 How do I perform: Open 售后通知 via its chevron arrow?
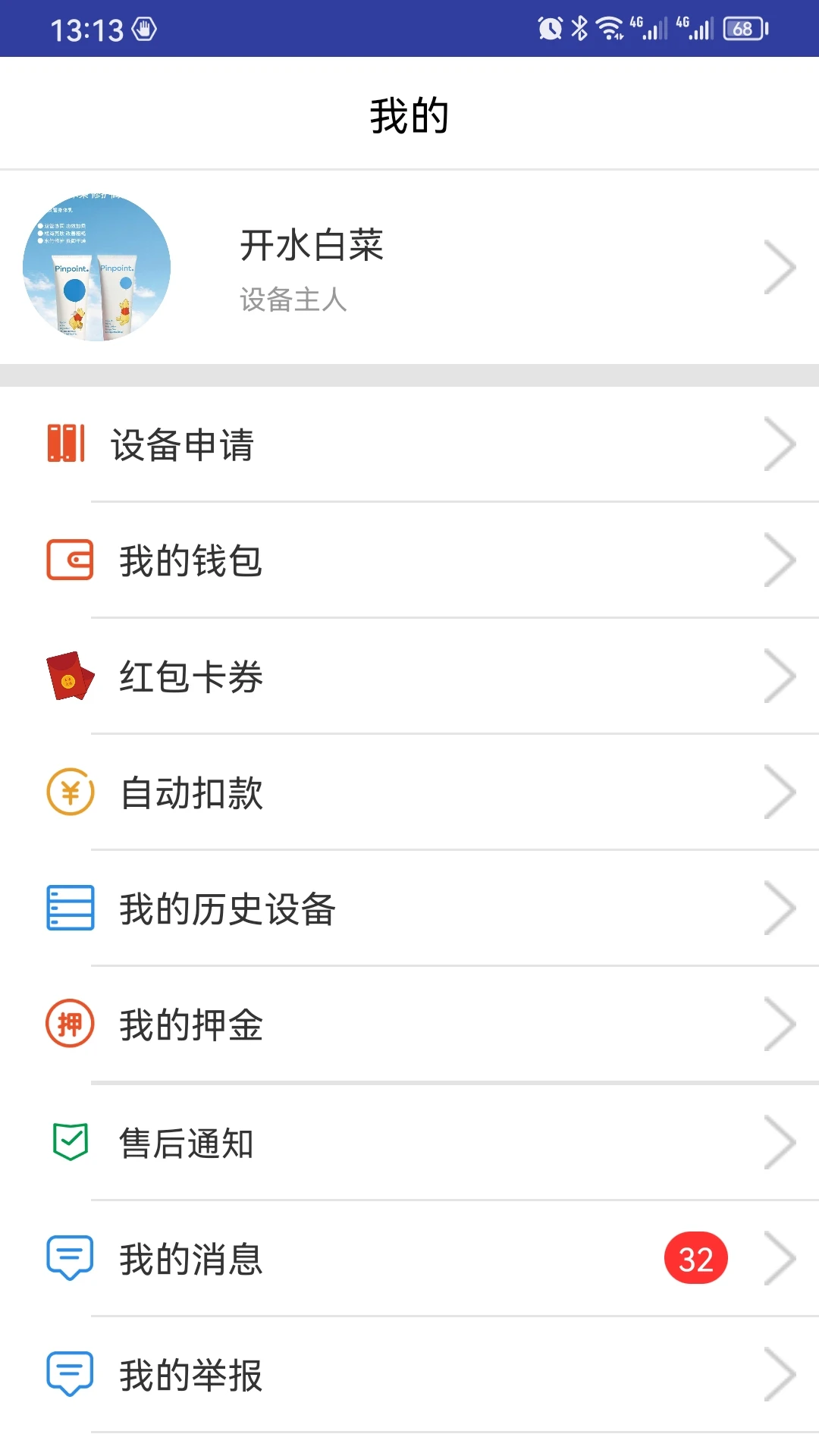pyautogui.click(x=782, y=1141)
